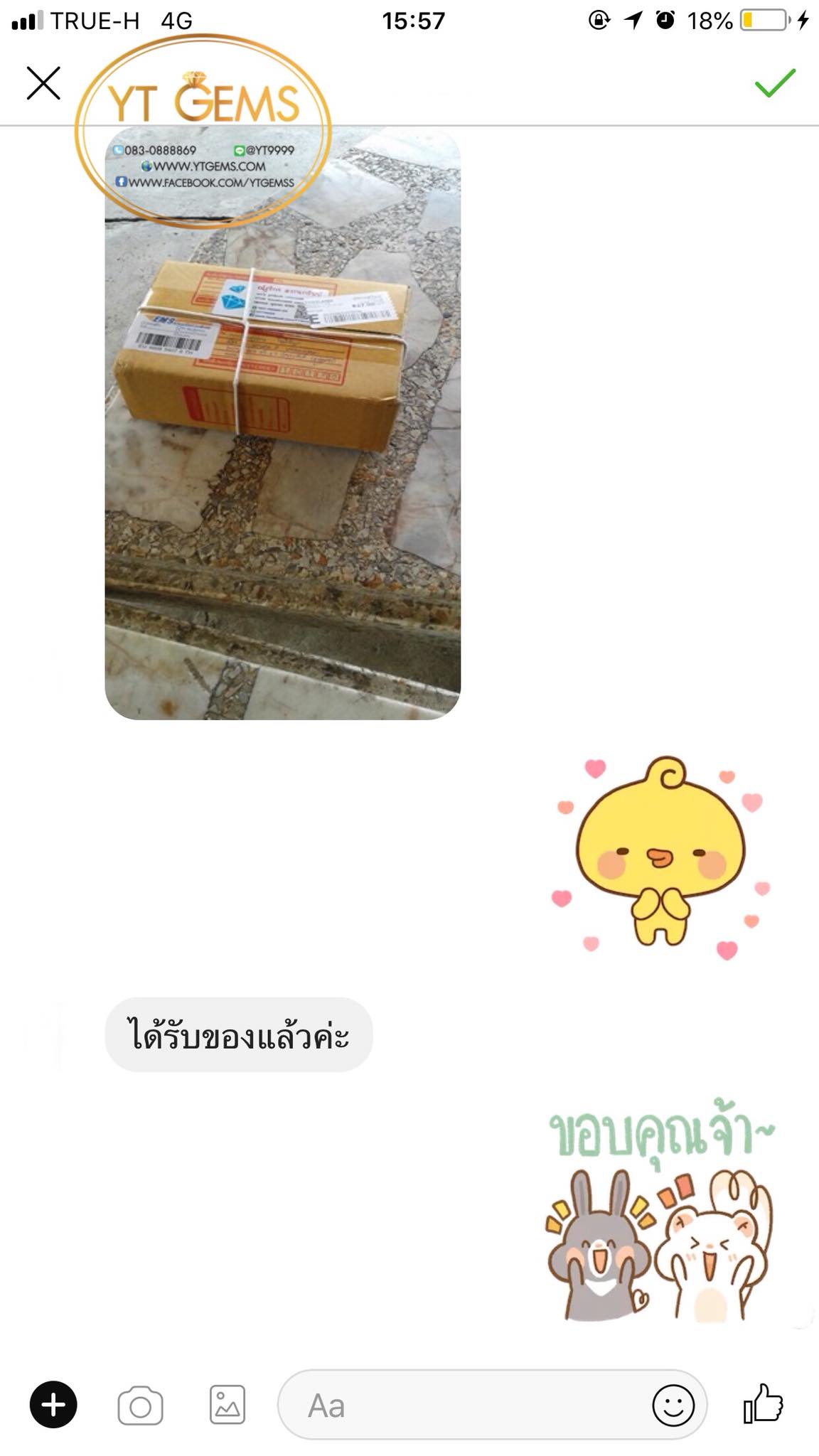This screenshot has width=819, height=1456.
Task: Open more options with the plus button
Action: click(53, 1404)
